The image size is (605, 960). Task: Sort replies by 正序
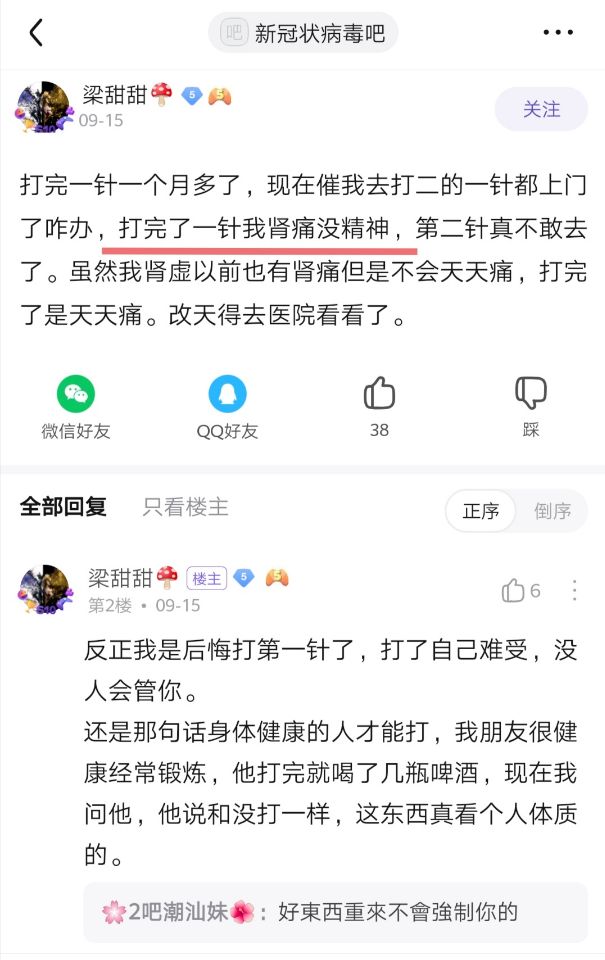pyautogui.click(x=480, y=510)
